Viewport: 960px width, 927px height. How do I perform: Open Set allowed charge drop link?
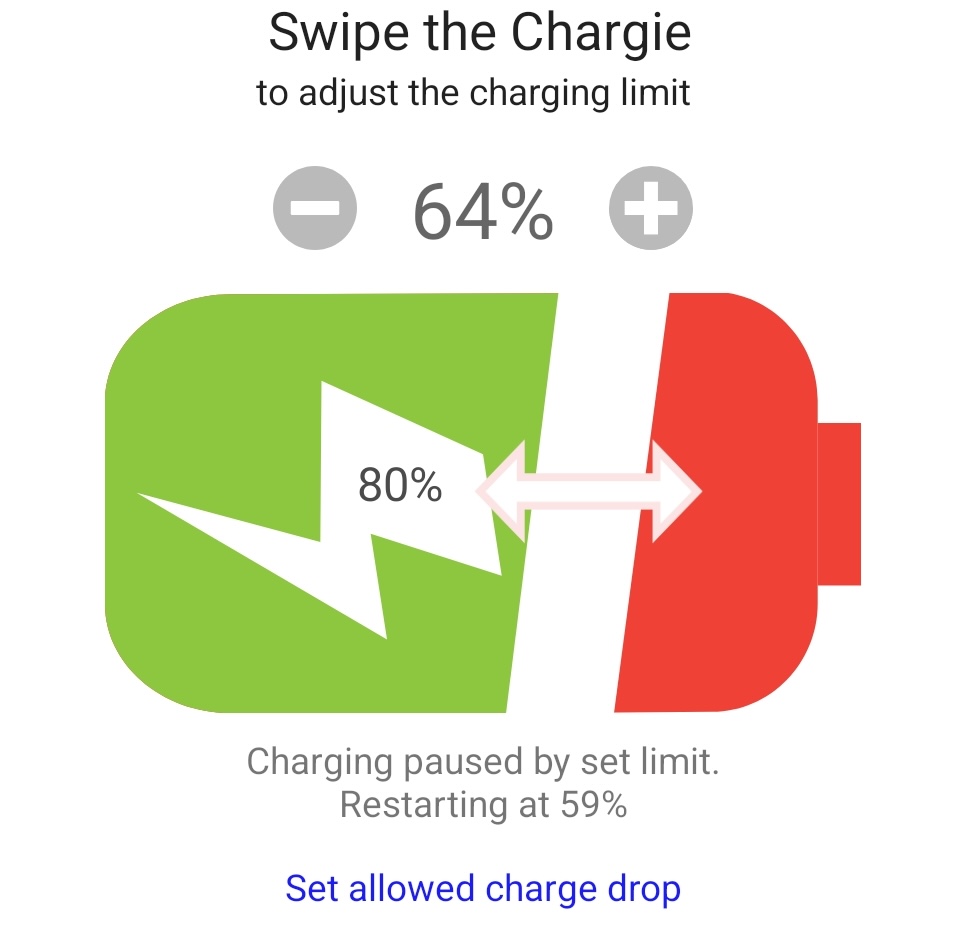[483, 888]
